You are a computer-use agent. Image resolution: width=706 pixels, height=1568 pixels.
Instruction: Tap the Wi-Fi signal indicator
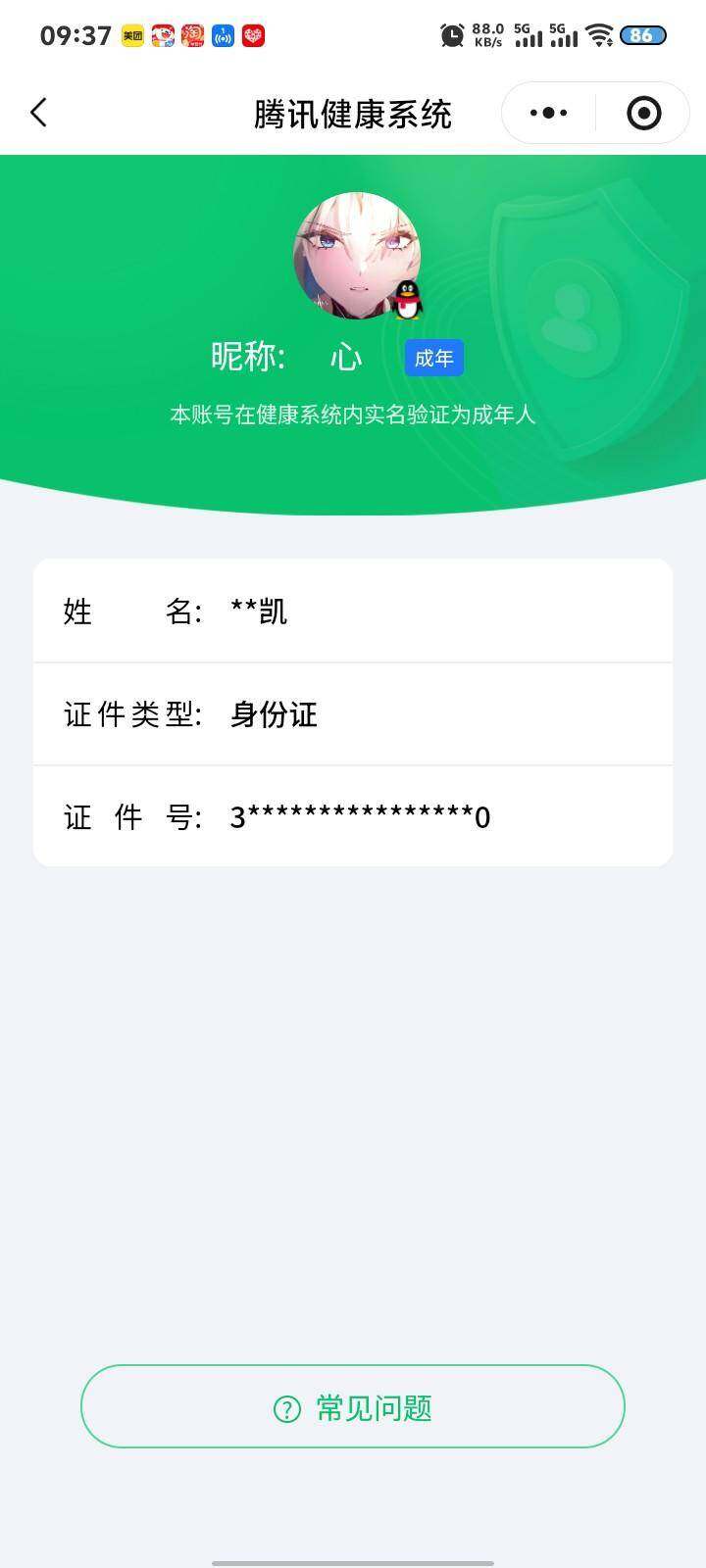602,33
